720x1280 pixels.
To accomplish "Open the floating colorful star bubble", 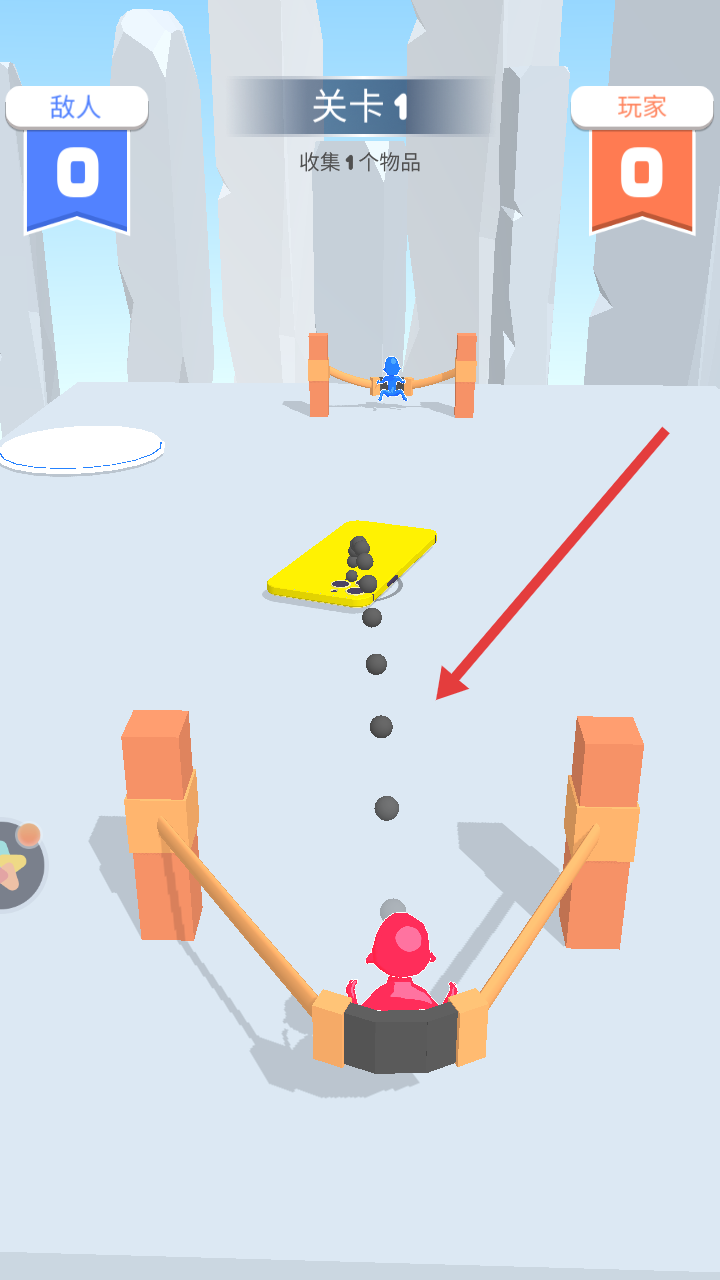I will click(14, 865).
